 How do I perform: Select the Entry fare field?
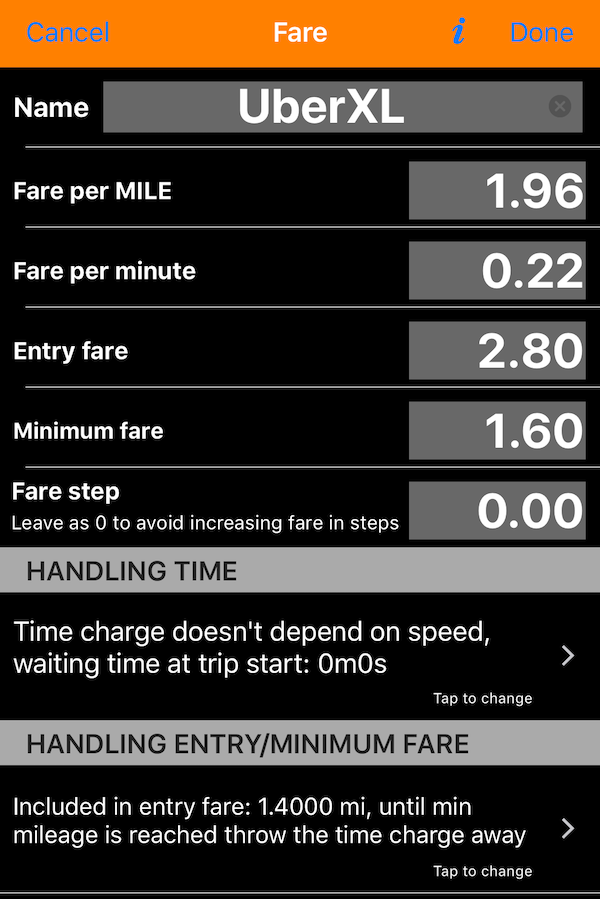click(x=497, y=351)
